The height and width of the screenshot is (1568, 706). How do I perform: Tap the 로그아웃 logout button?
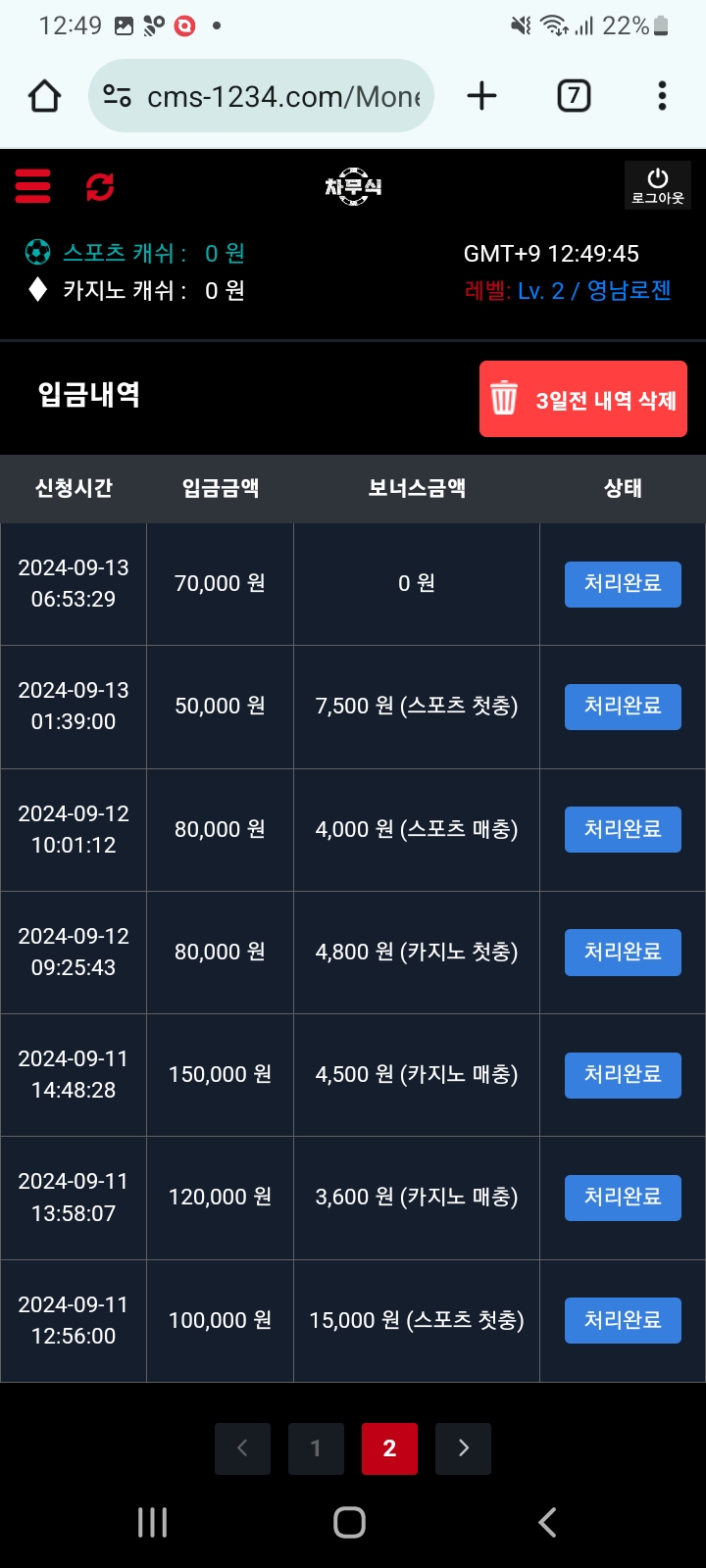(x=658, y=185)
